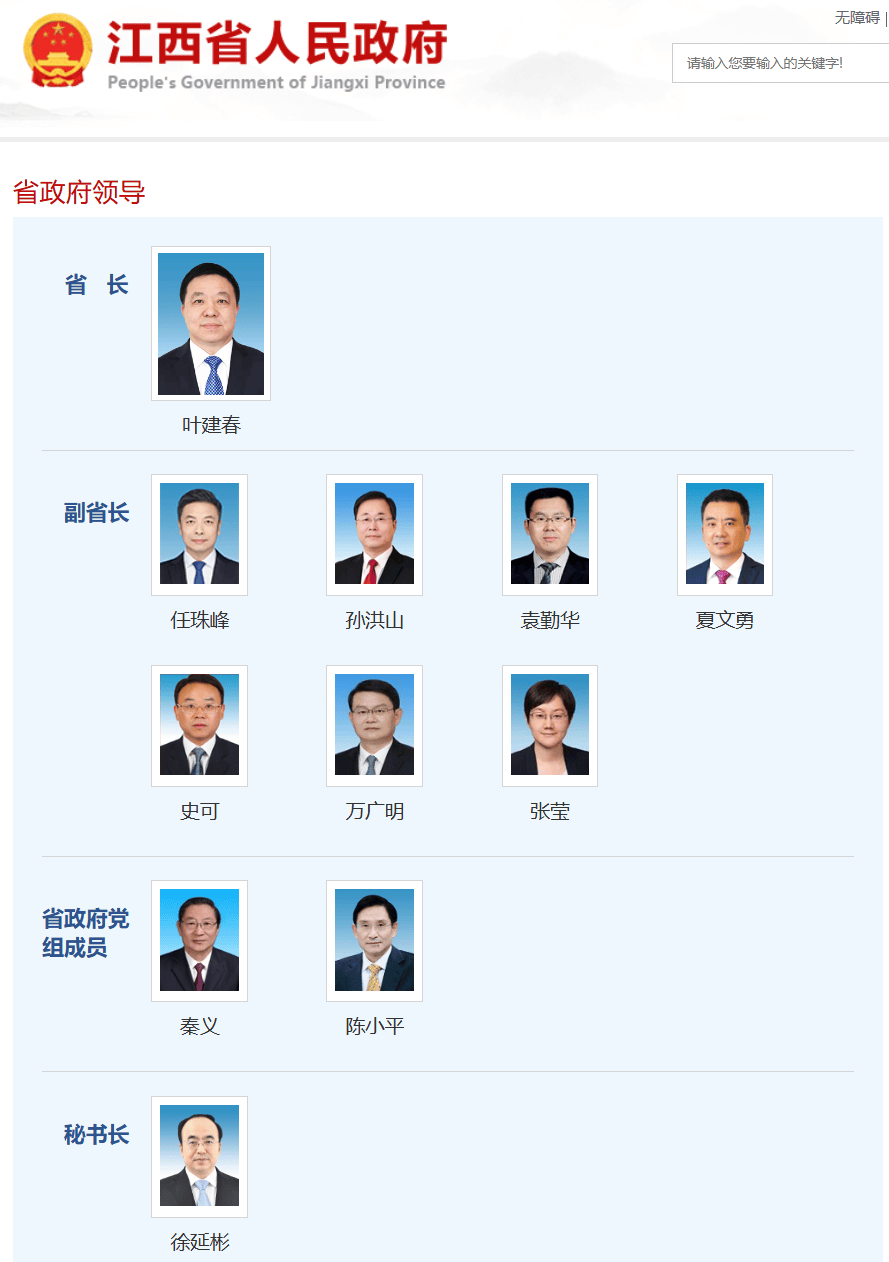The image size is (889, 1262).
Task: Tap the keyword search input box
Action: click(x=780, y=63)
